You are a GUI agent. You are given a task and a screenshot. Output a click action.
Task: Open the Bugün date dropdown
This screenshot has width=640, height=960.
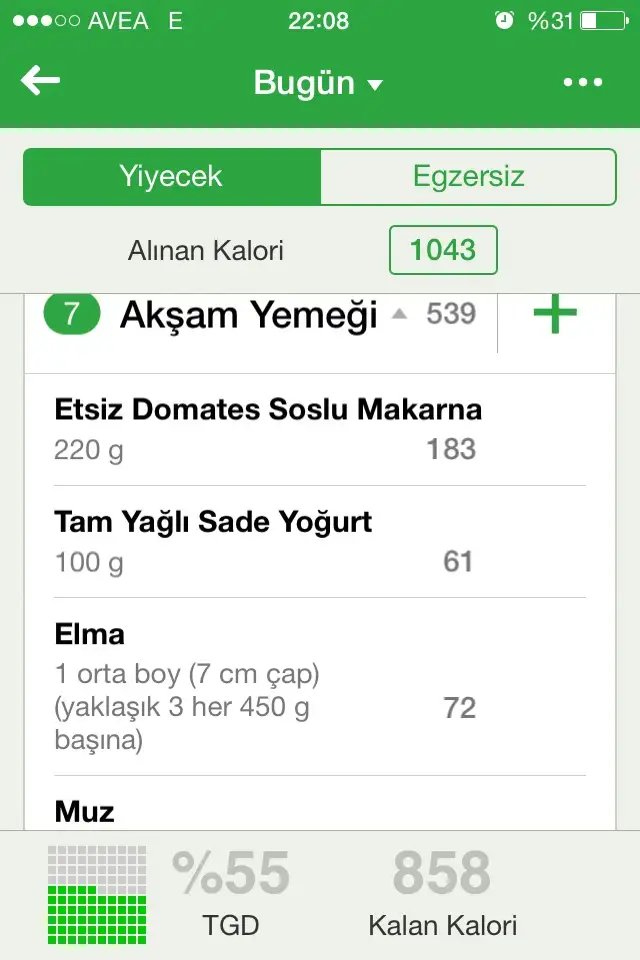click(x=318, y=83)
